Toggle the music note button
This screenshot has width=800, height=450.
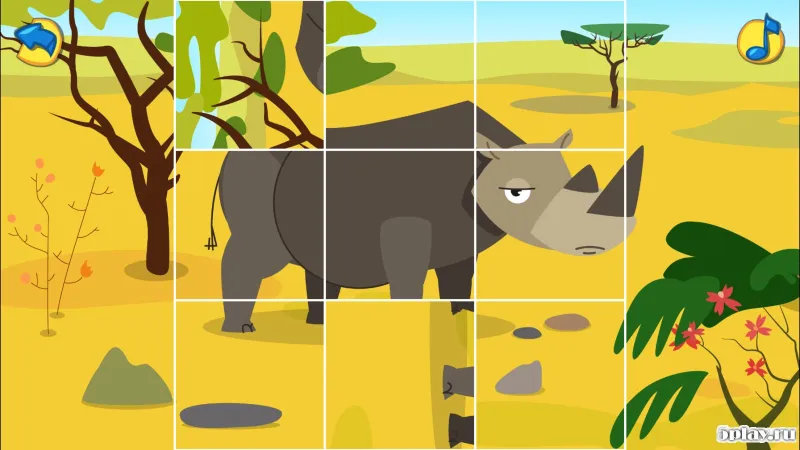tap(761, 40)
